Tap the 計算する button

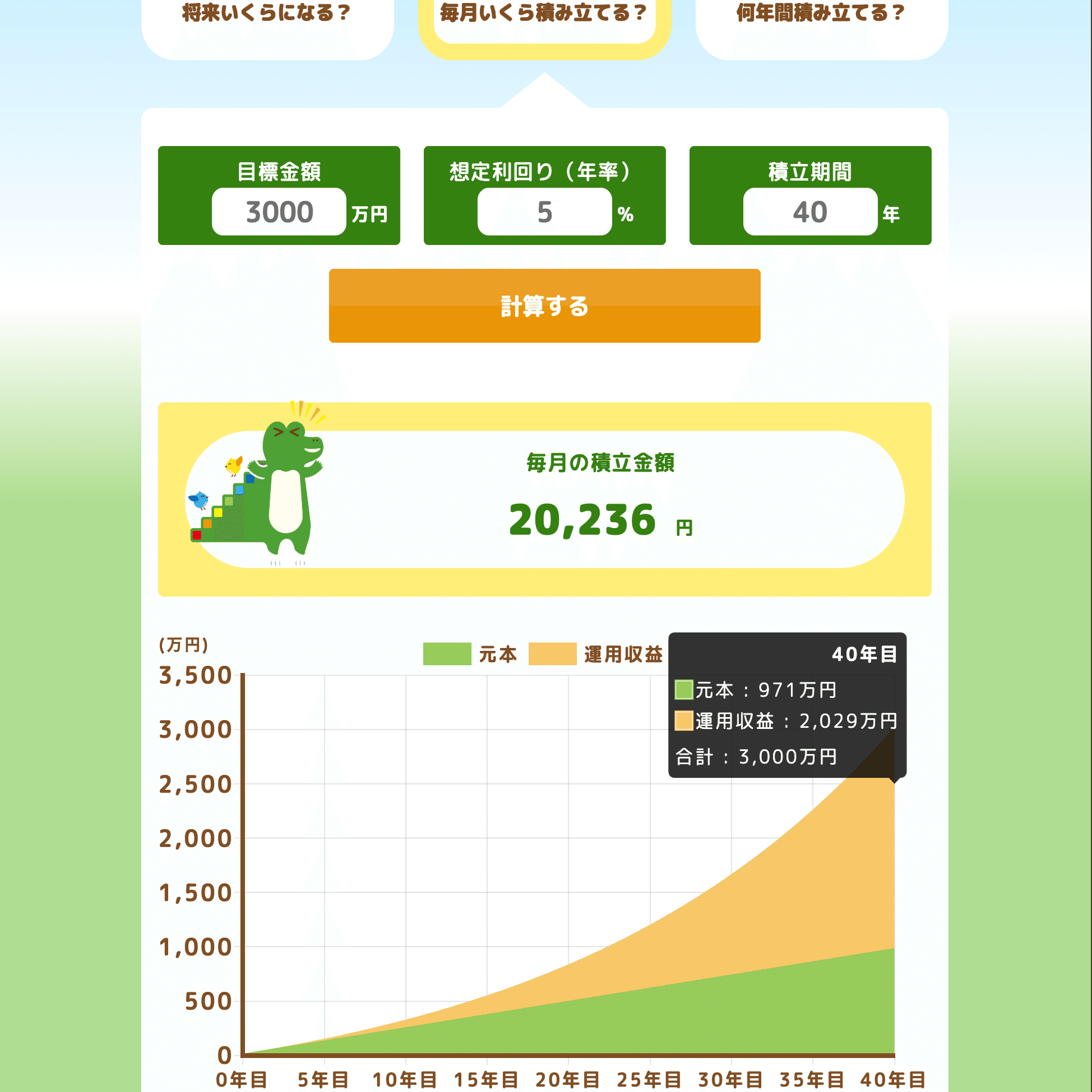pyautogui.click(x=544, y=306)
